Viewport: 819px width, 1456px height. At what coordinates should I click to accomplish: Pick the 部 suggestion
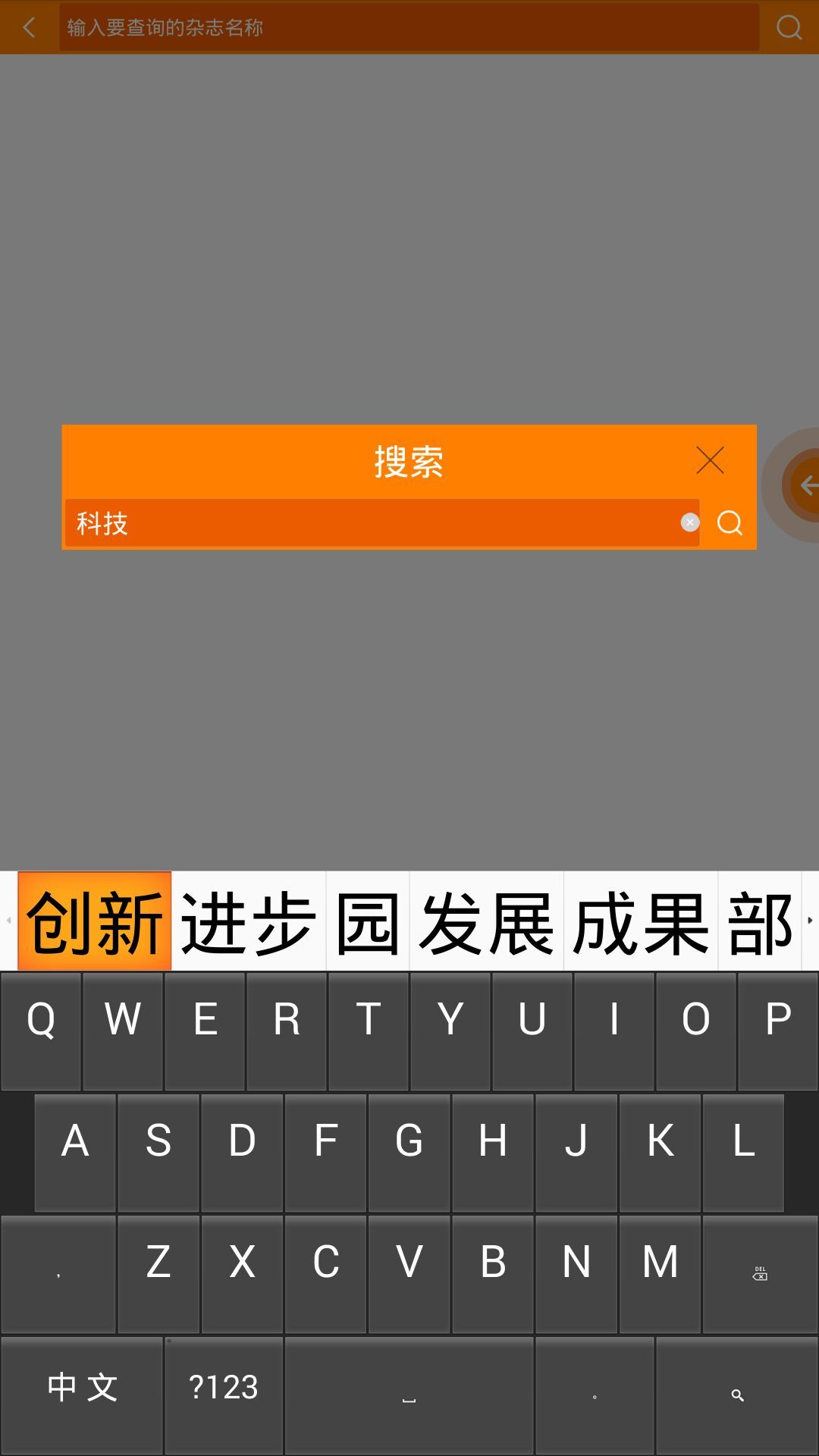pos(760,921)
